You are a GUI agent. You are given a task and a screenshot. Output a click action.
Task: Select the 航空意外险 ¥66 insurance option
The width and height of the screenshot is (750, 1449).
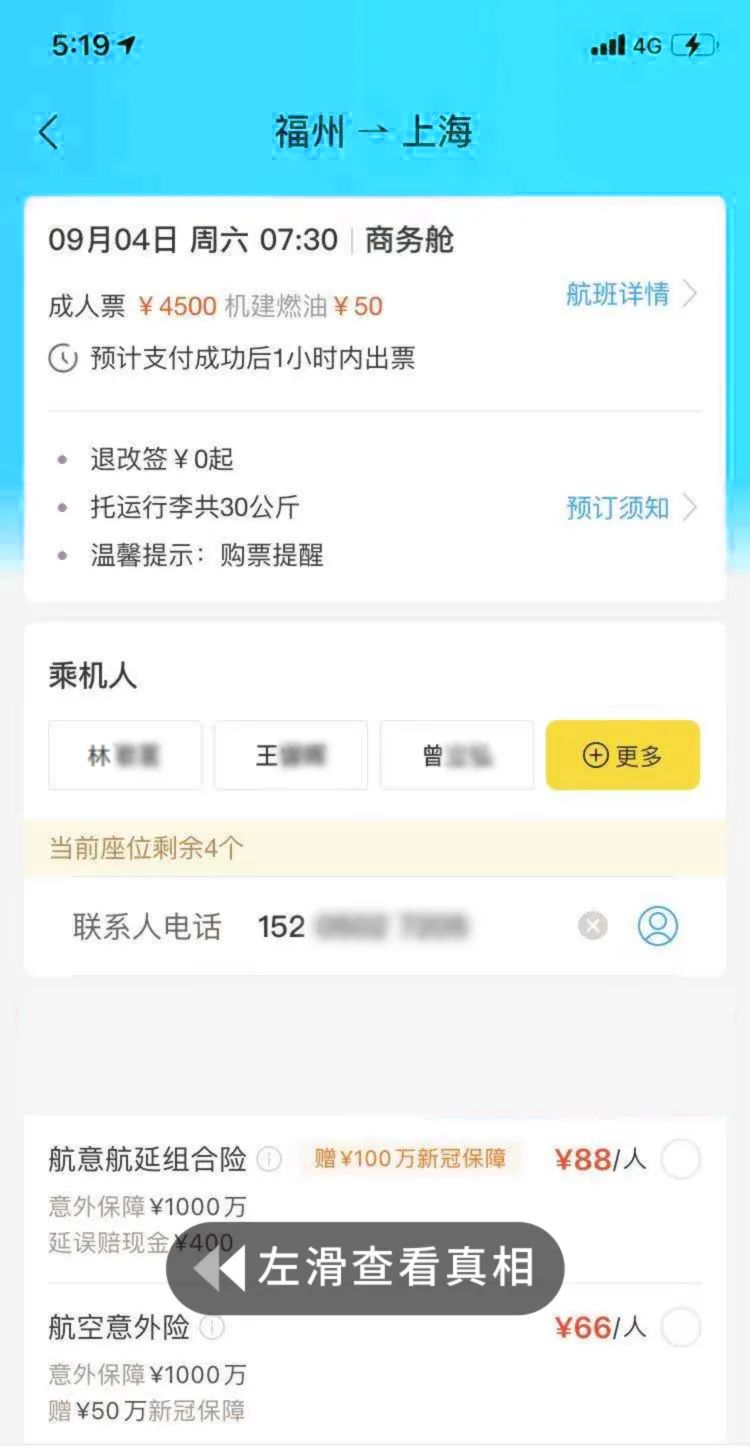point(681,1328)
